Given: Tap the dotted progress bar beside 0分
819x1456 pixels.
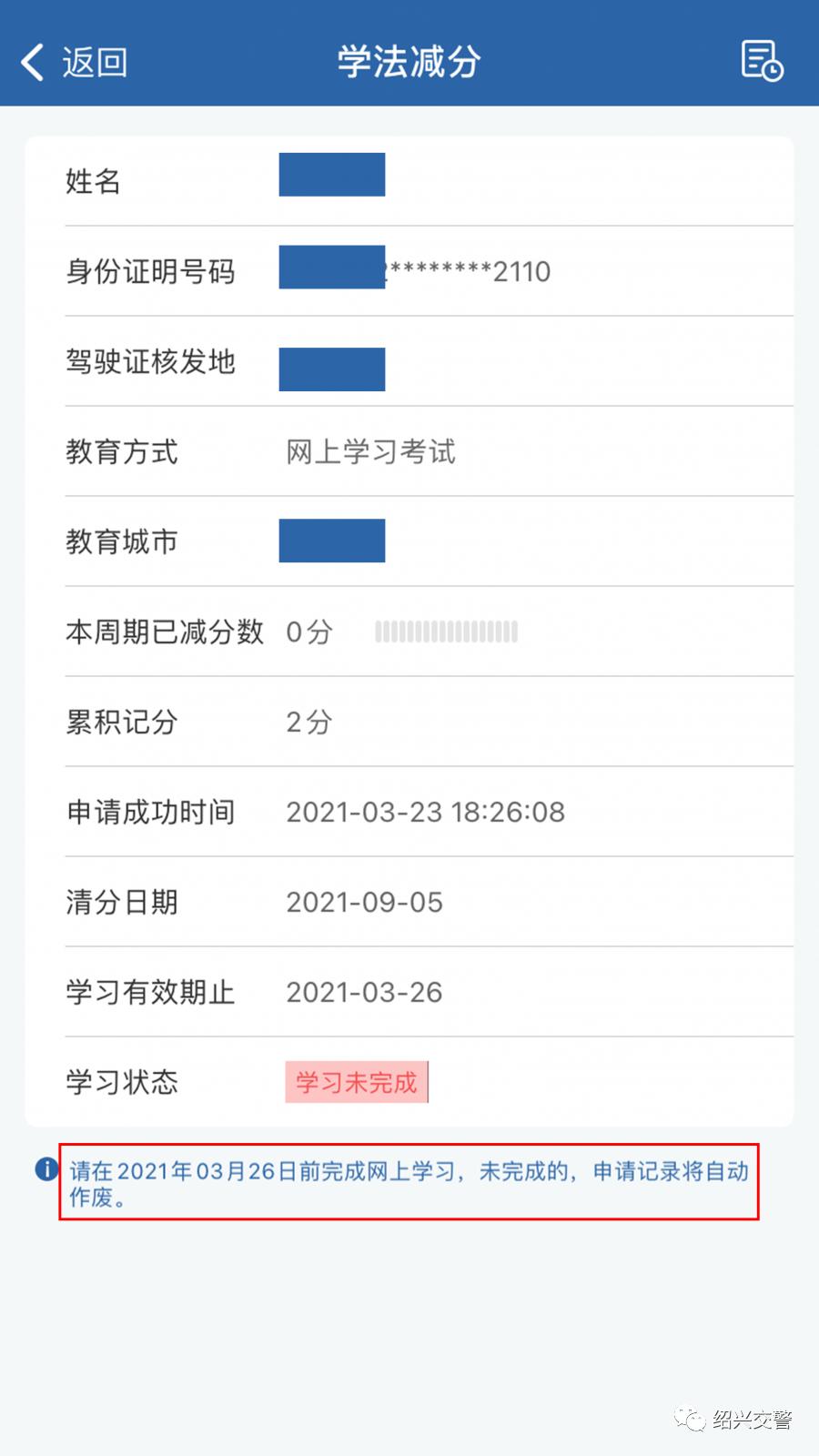Looking at the screenshot, I should click(446, 631).
